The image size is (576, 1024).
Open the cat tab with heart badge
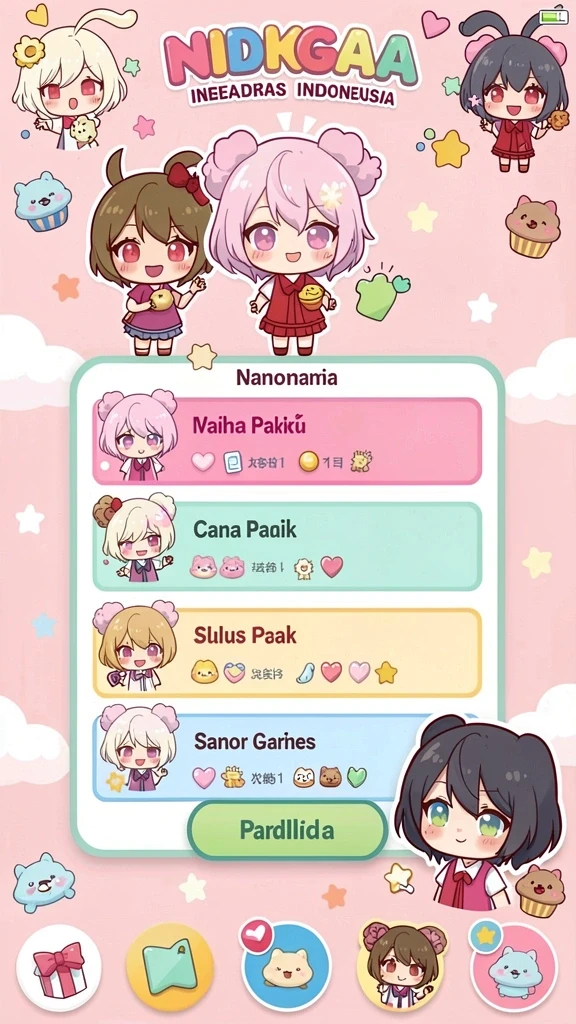click(x=286, y=965)
